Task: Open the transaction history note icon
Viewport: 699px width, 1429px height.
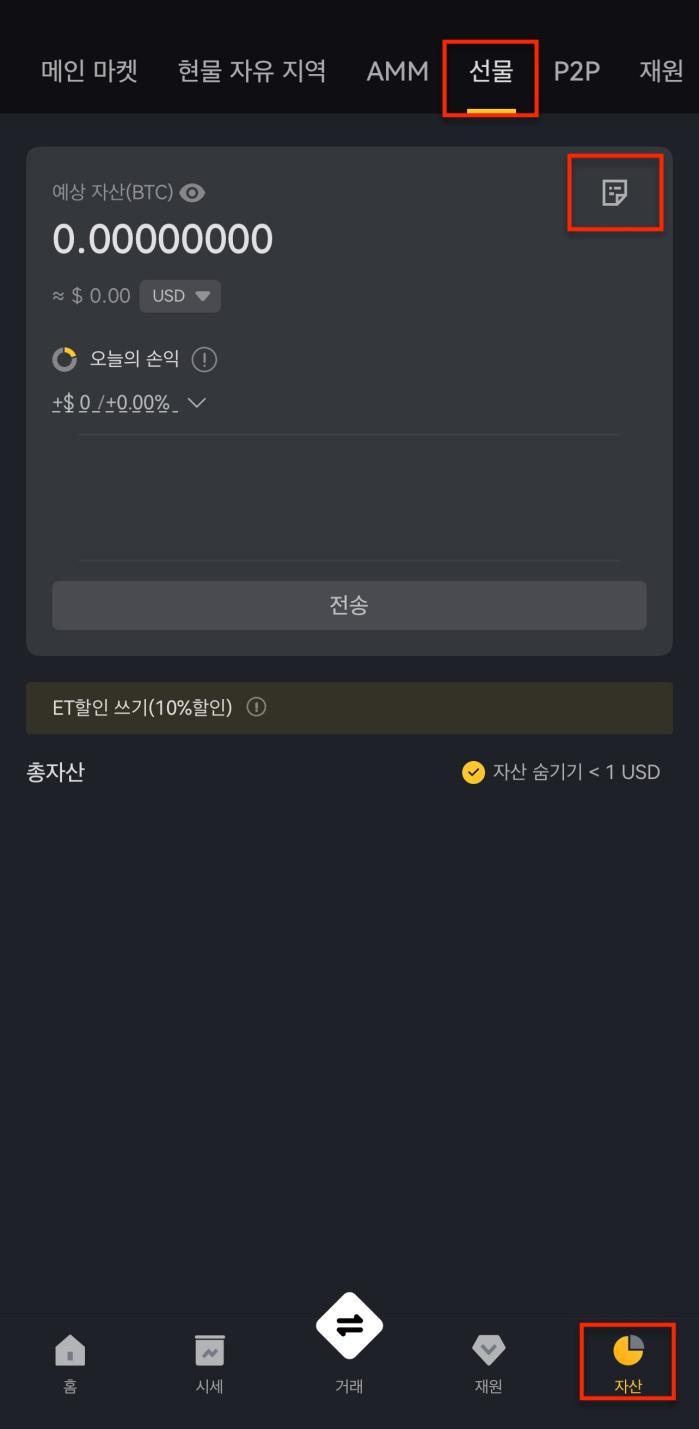Action: point(615,192)
